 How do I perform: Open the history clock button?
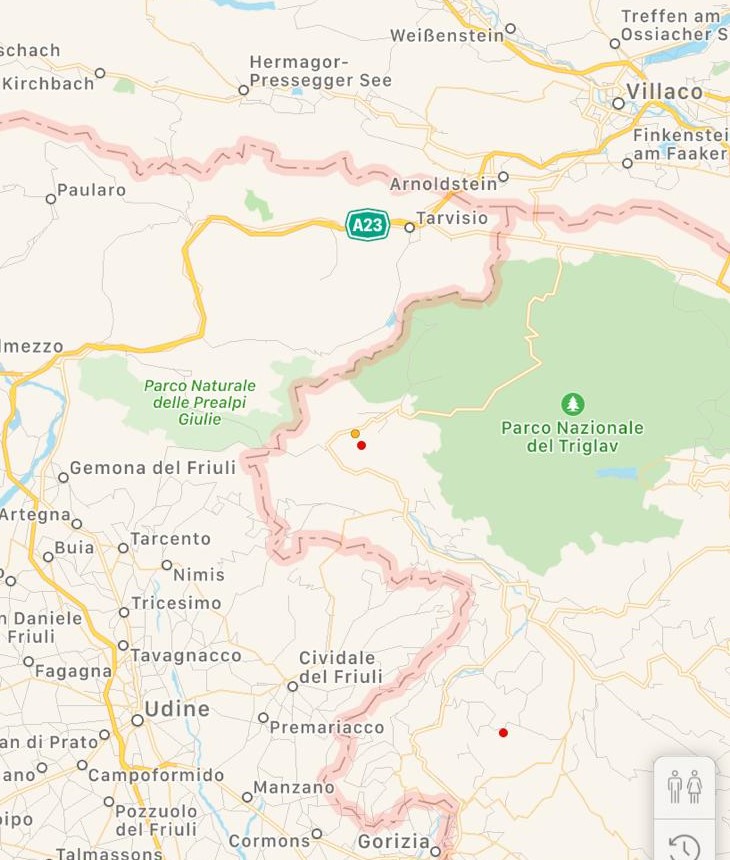click(685, 845)
